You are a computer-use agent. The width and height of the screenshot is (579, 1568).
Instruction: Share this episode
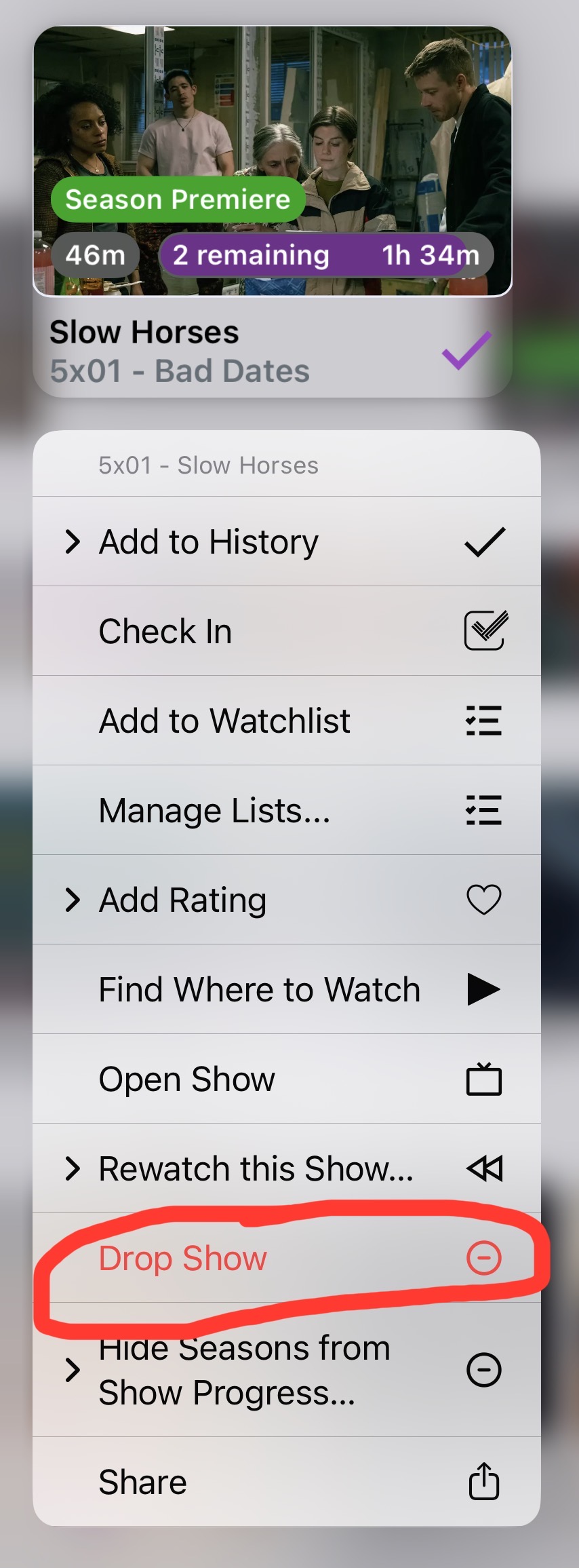[285, 1482]
